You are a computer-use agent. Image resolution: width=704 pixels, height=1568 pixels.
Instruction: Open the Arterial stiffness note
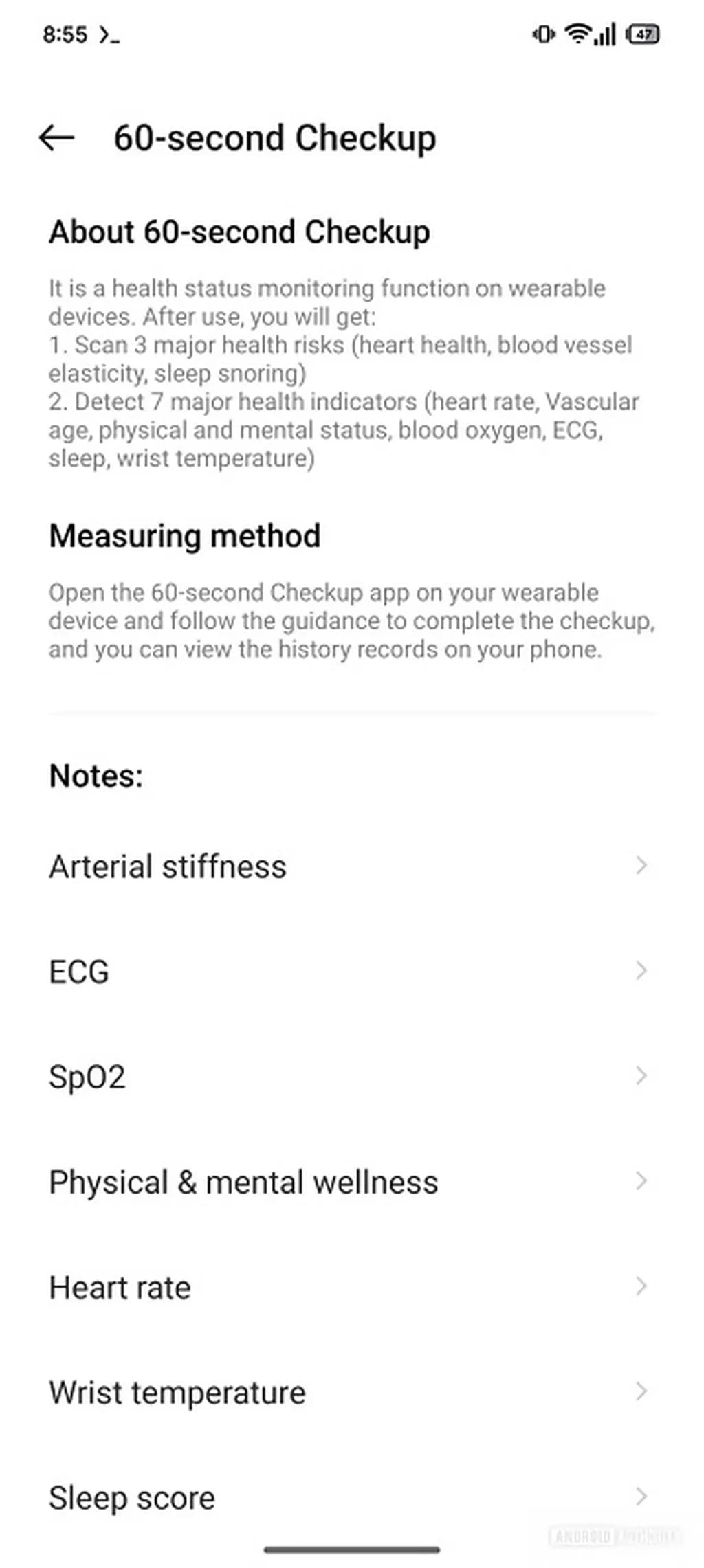pyautogui.click(x=347, y=866)
